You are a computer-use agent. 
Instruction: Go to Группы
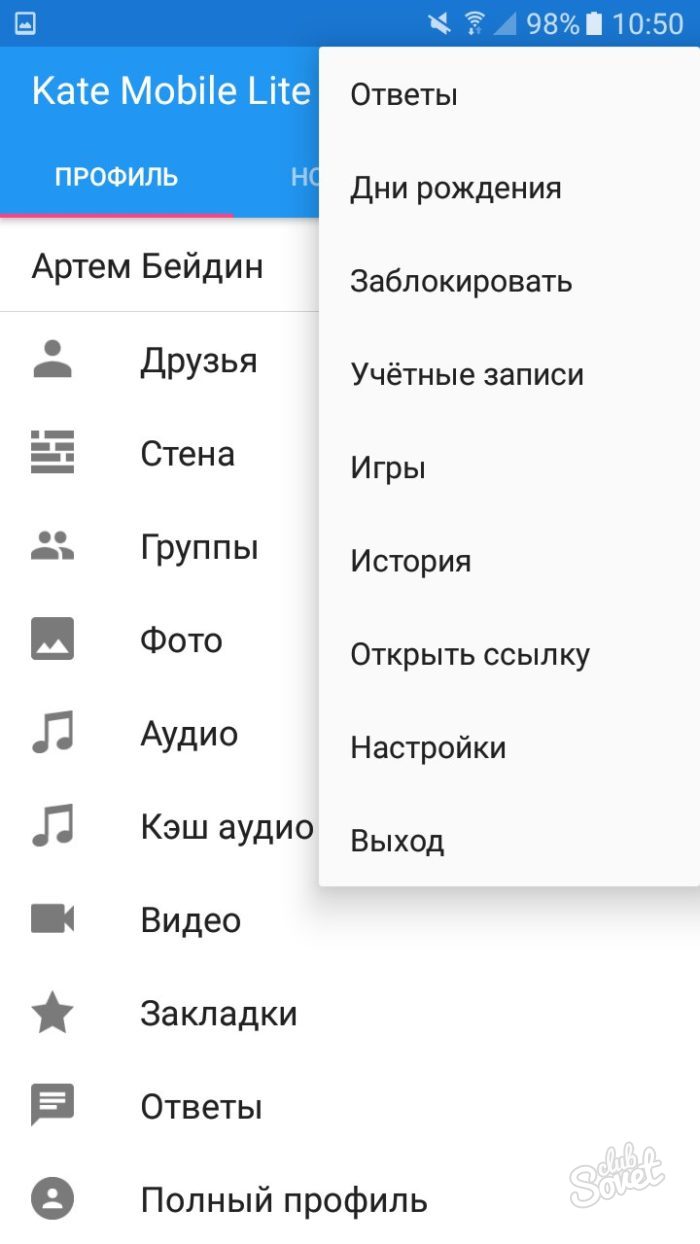pos(160,547)
